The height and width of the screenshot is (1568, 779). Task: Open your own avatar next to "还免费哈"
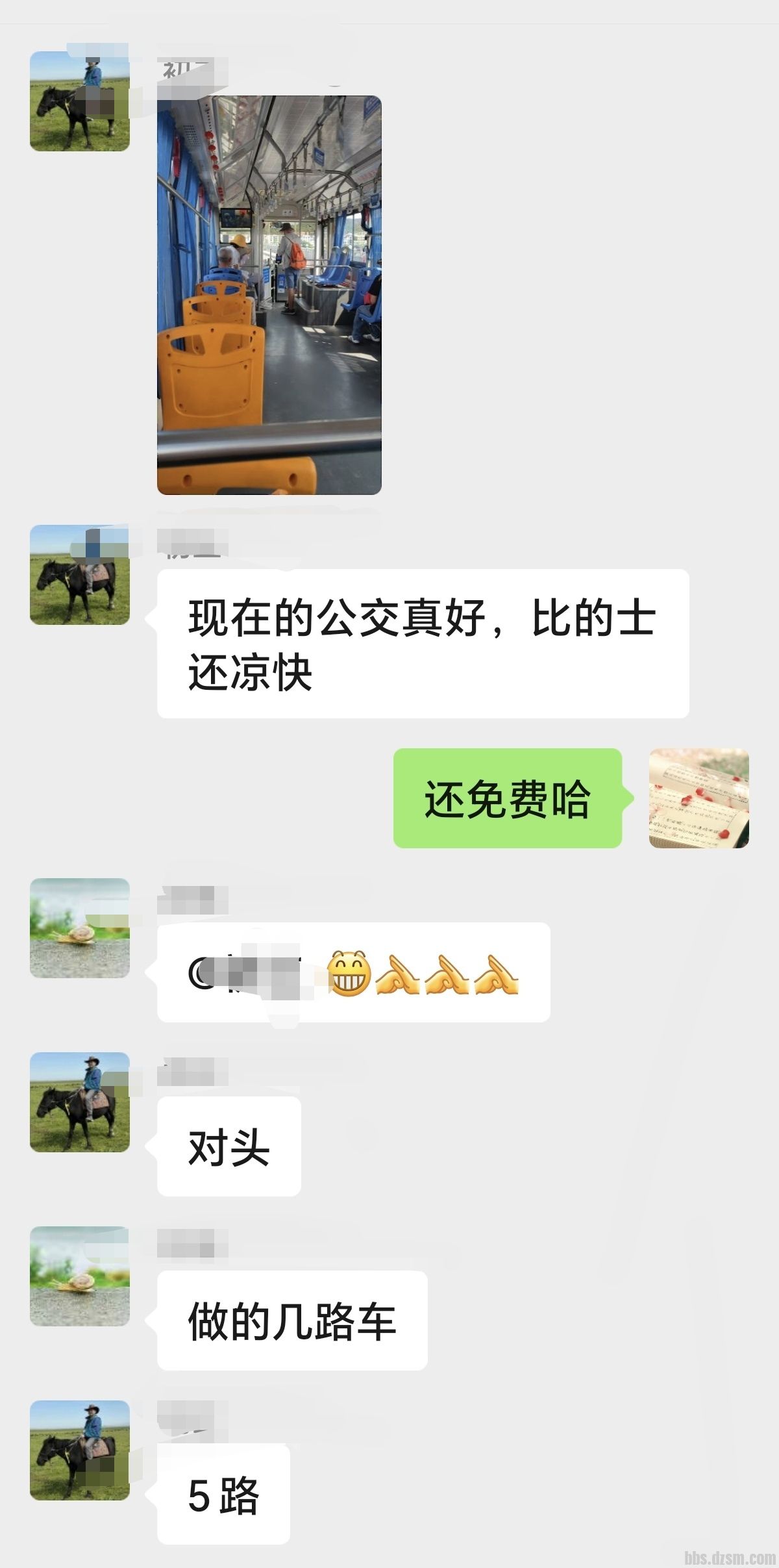point(699,798)
